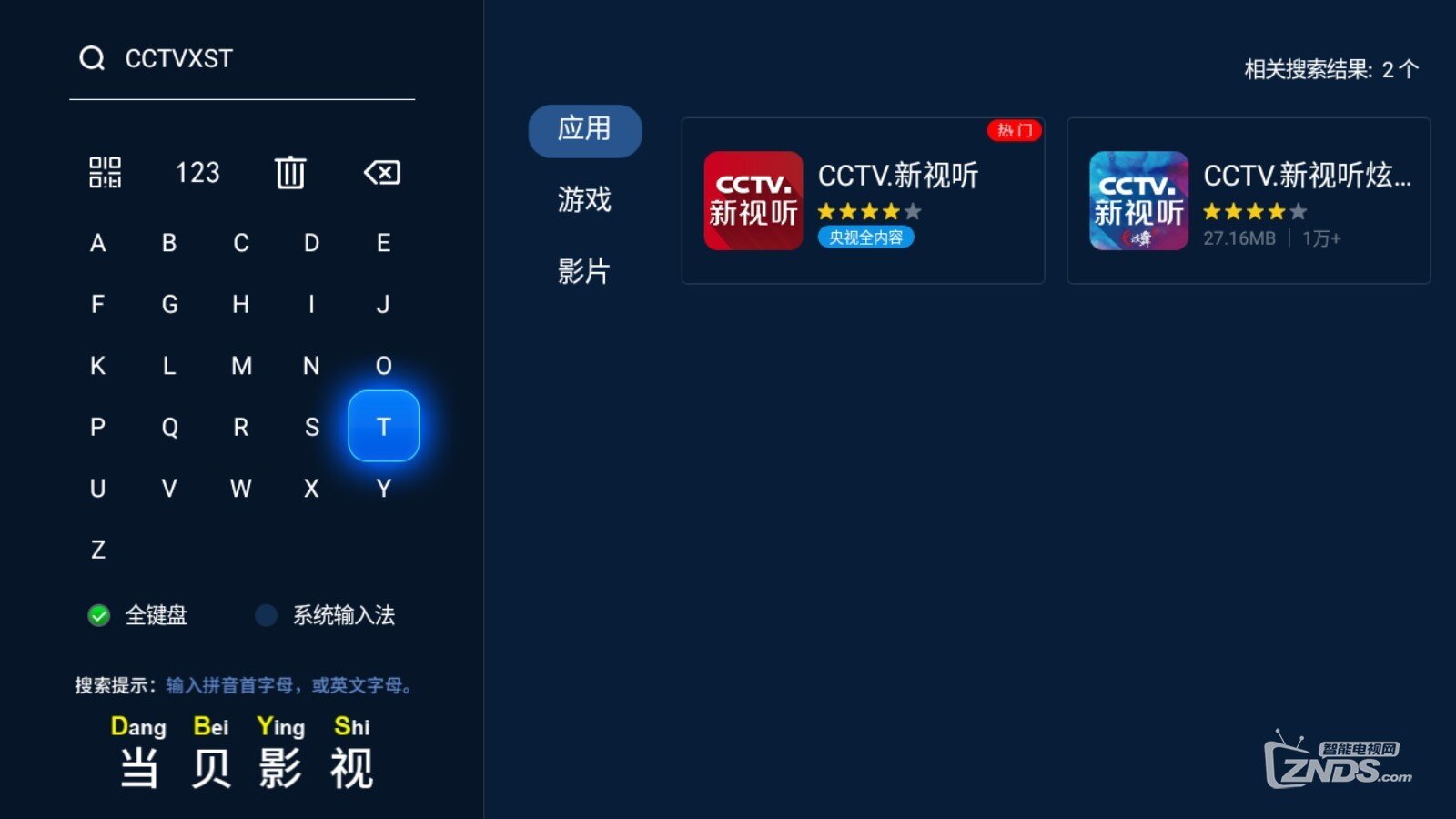Switch to the 影片 tab

click(x=584, y=270)
